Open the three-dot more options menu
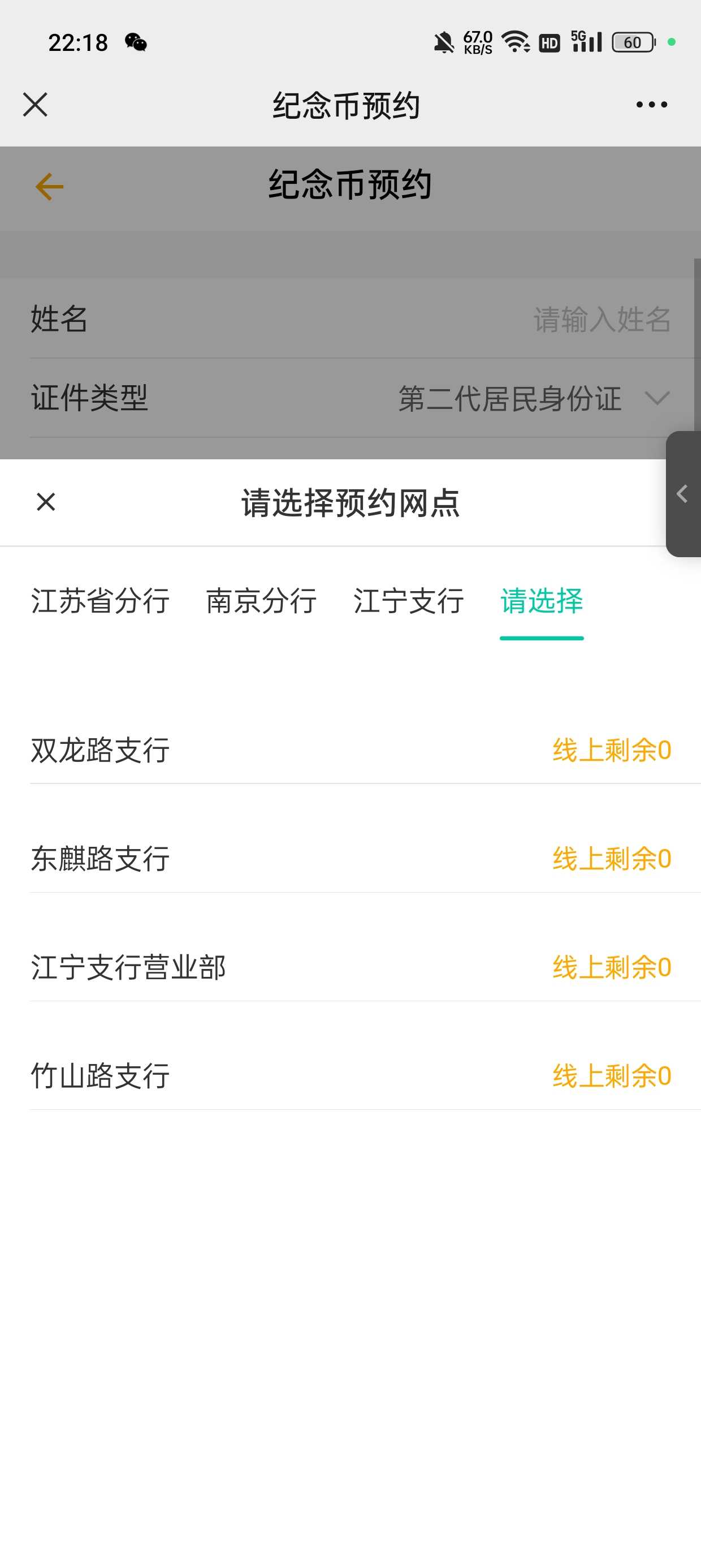701x1568 pixels. tap(651, 105)
